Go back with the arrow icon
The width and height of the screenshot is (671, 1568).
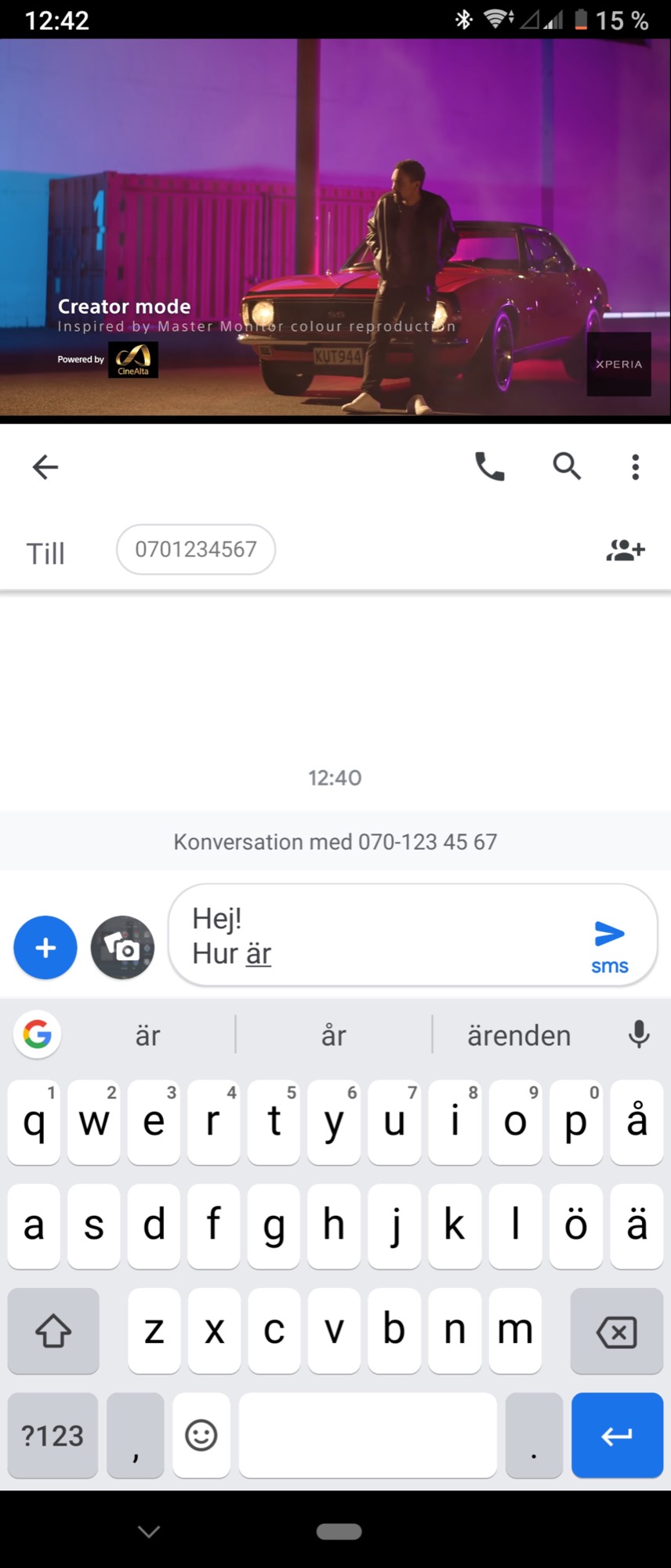(45, 467)
